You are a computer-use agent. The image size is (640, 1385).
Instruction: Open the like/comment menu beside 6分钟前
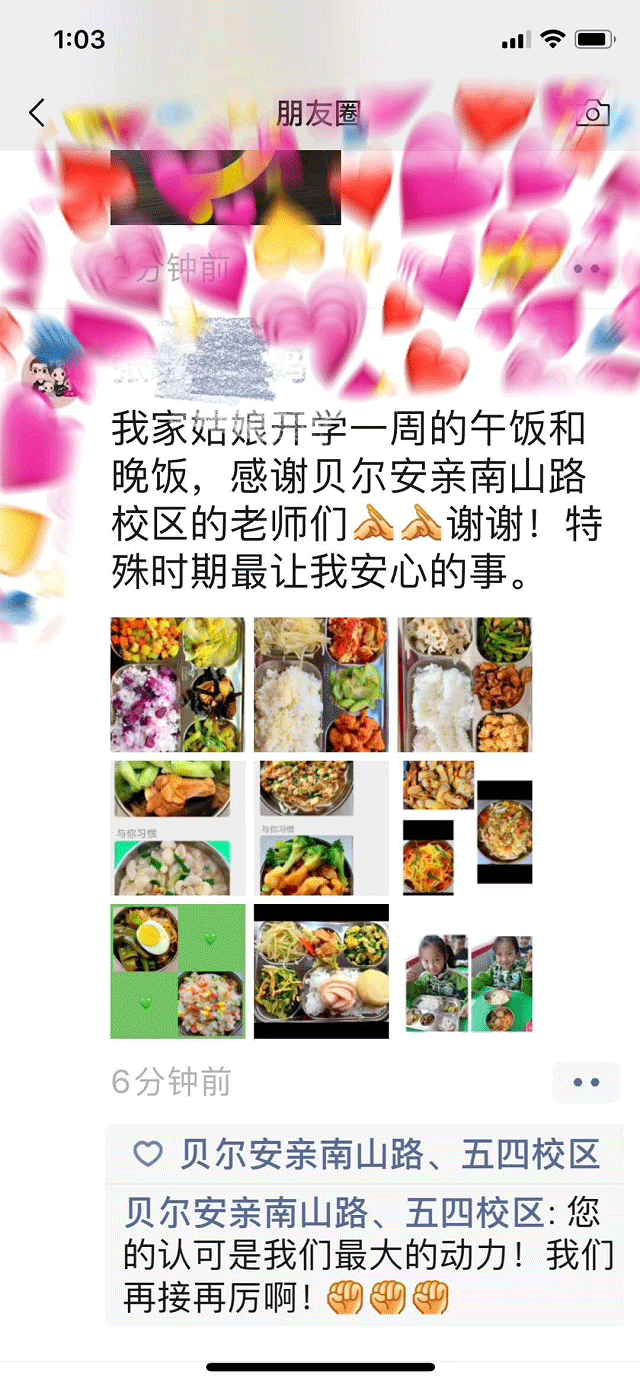tap(585, 1082)
